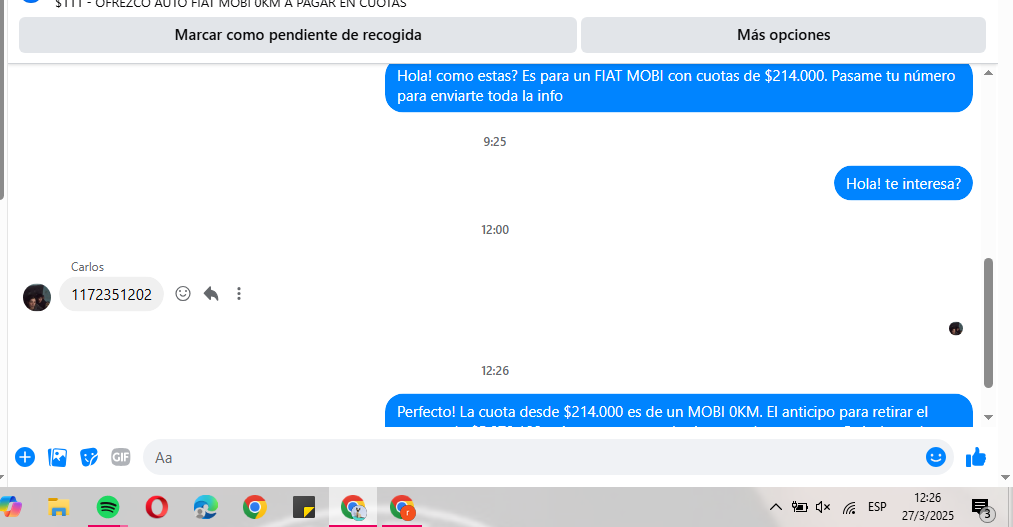Open the GIF picker

121,457
